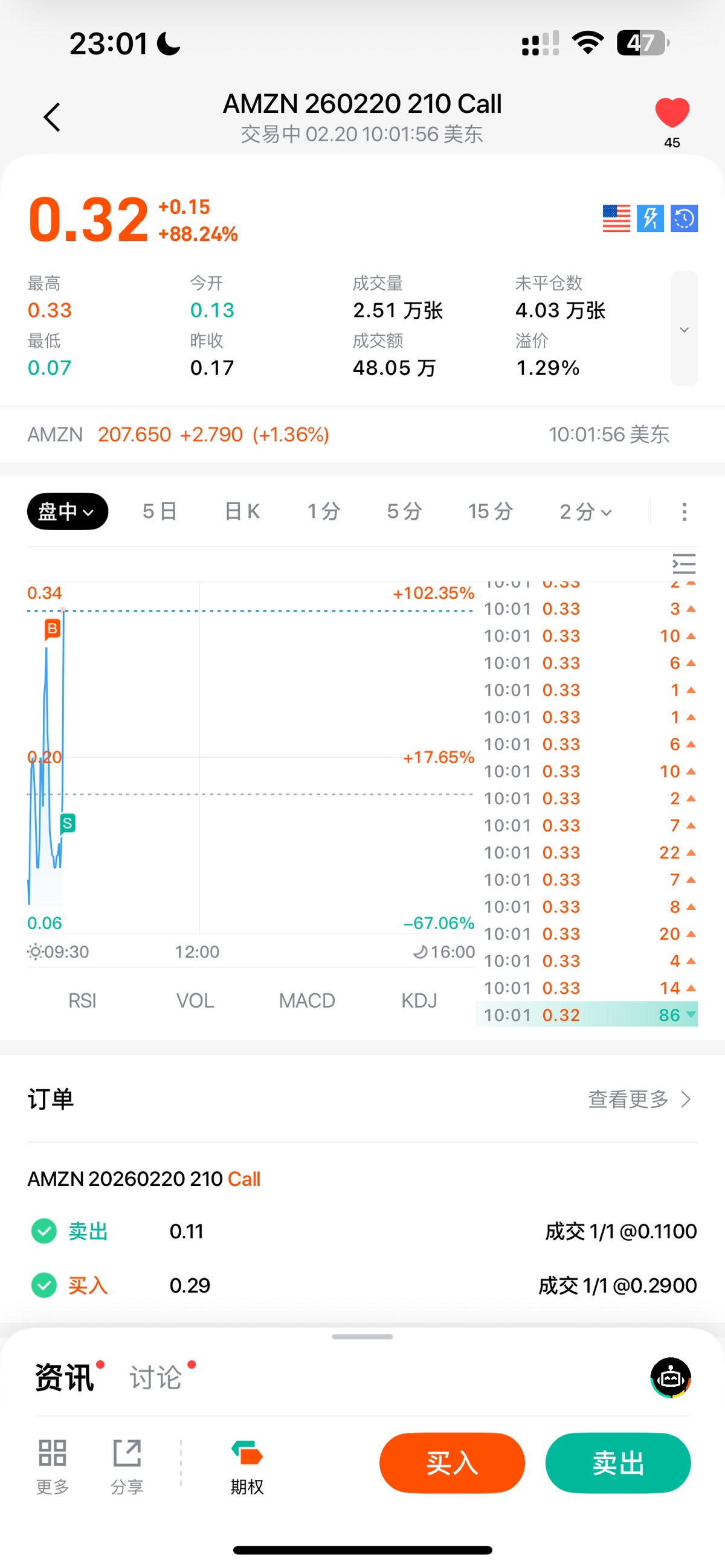Tap the orange 买入 buy button
The image size is (725, 1568).
(451, 1463)
